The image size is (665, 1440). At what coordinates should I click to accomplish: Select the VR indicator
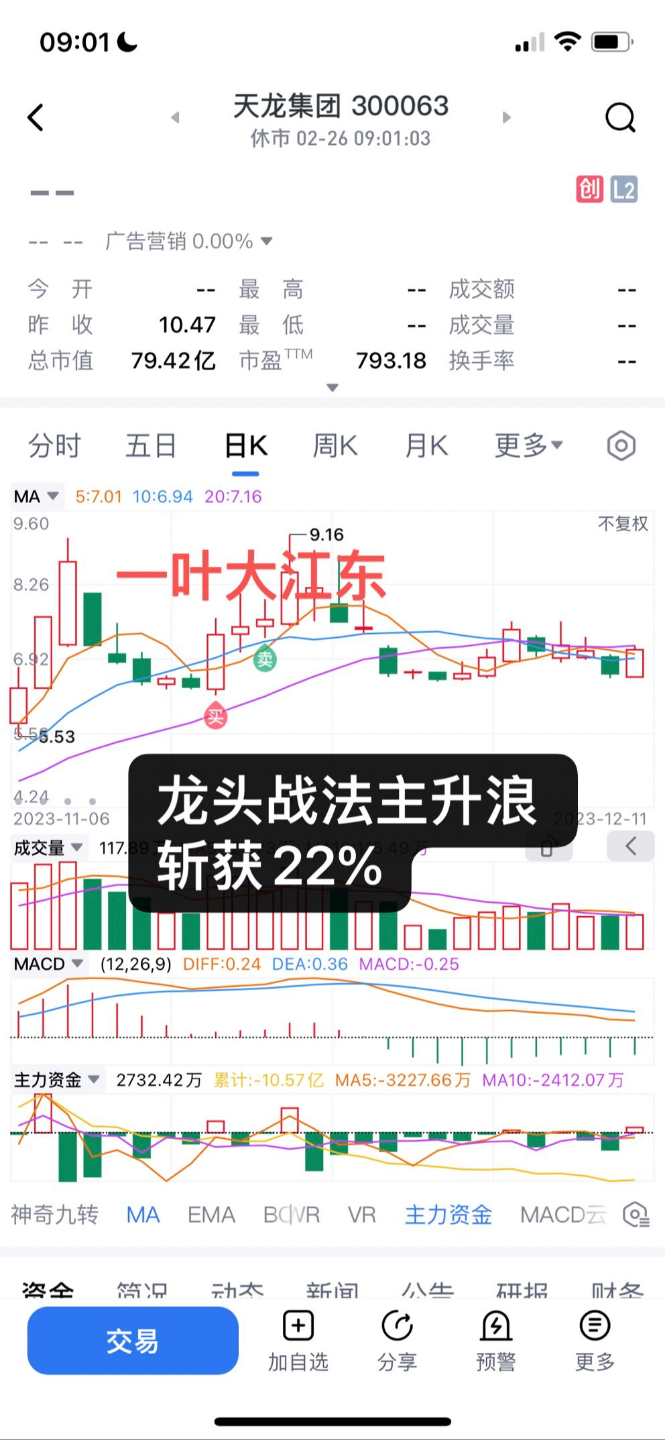(362, 1215)
